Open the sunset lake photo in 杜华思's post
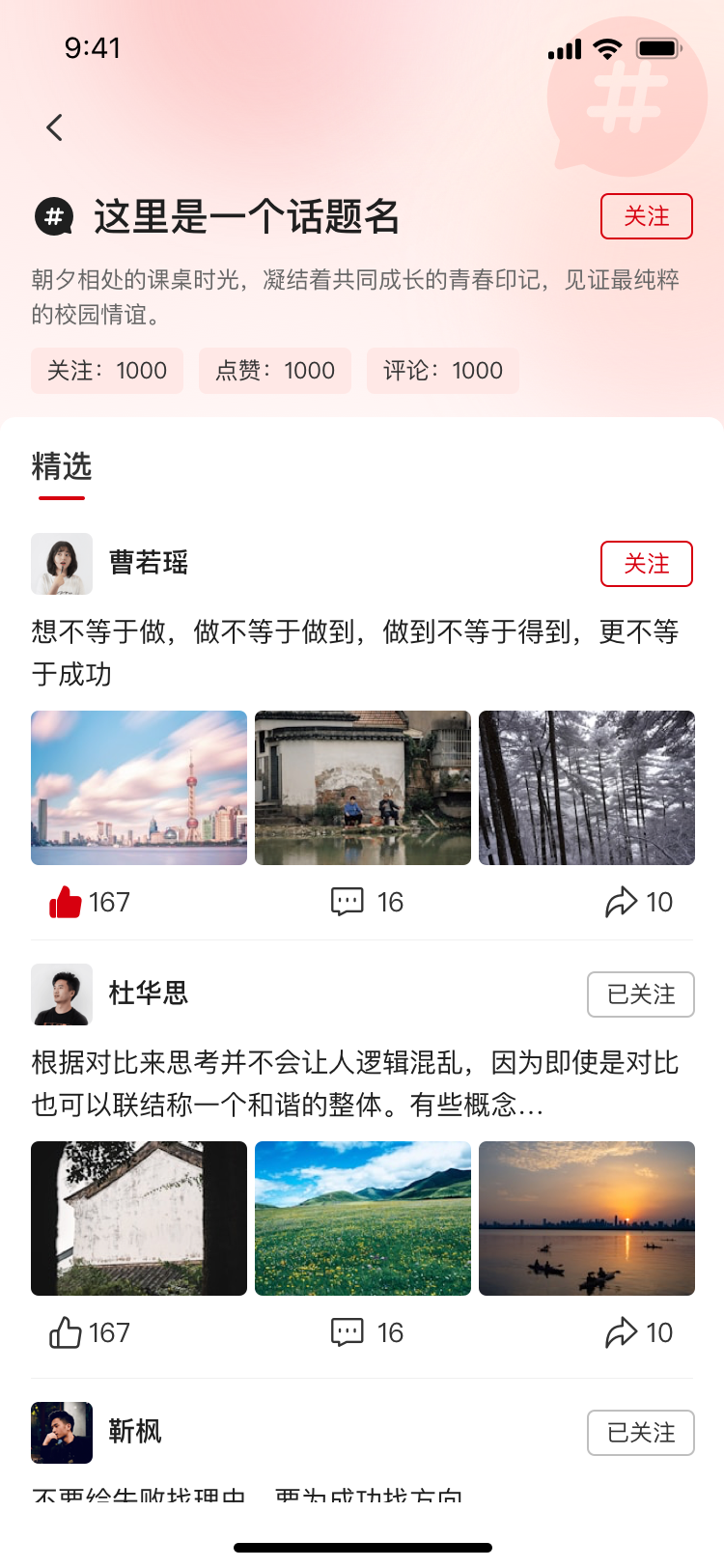Image resolution: width=724 pixels, height=1568 pixels. coord(587,1218)
